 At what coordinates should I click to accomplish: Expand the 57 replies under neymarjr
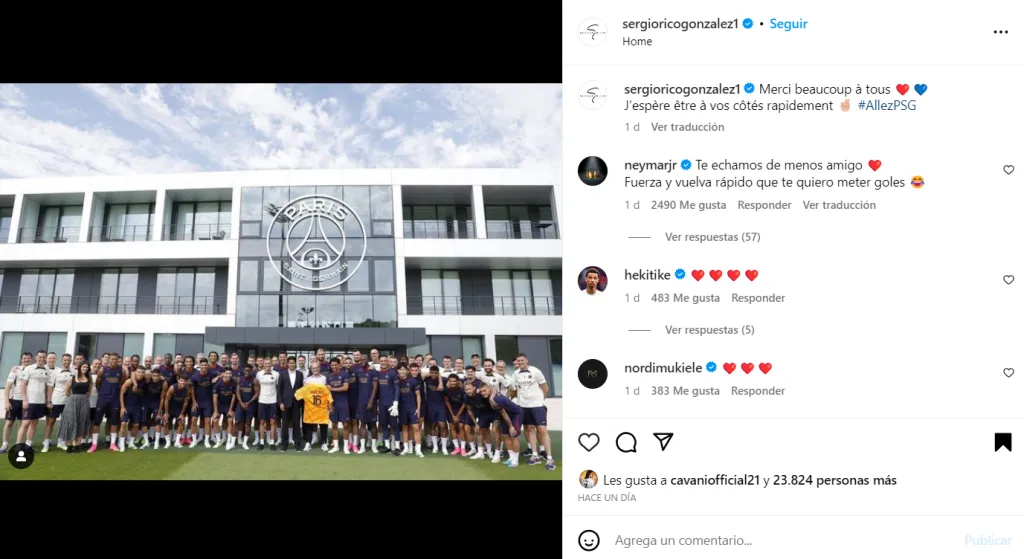pyautogui.click(x=712, y=237)
